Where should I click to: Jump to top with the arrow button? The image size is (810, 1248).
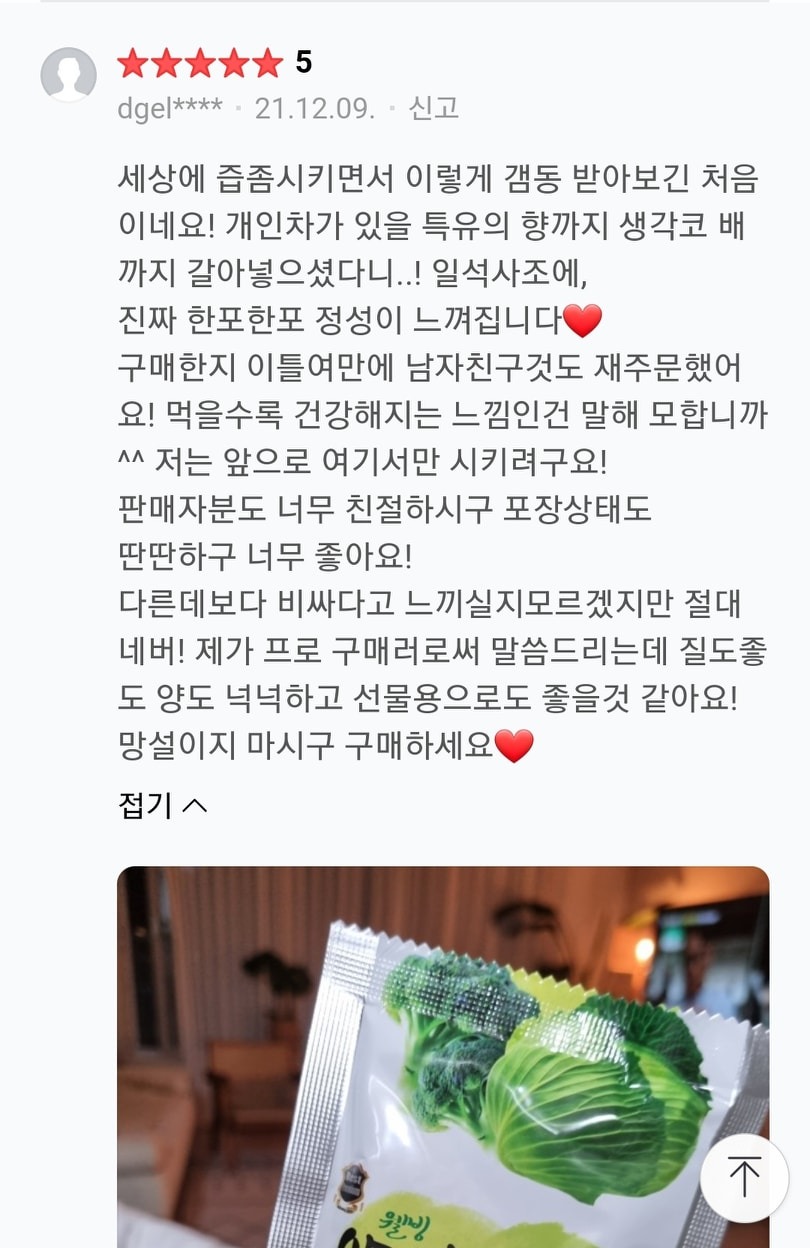tap(744, 1177)
